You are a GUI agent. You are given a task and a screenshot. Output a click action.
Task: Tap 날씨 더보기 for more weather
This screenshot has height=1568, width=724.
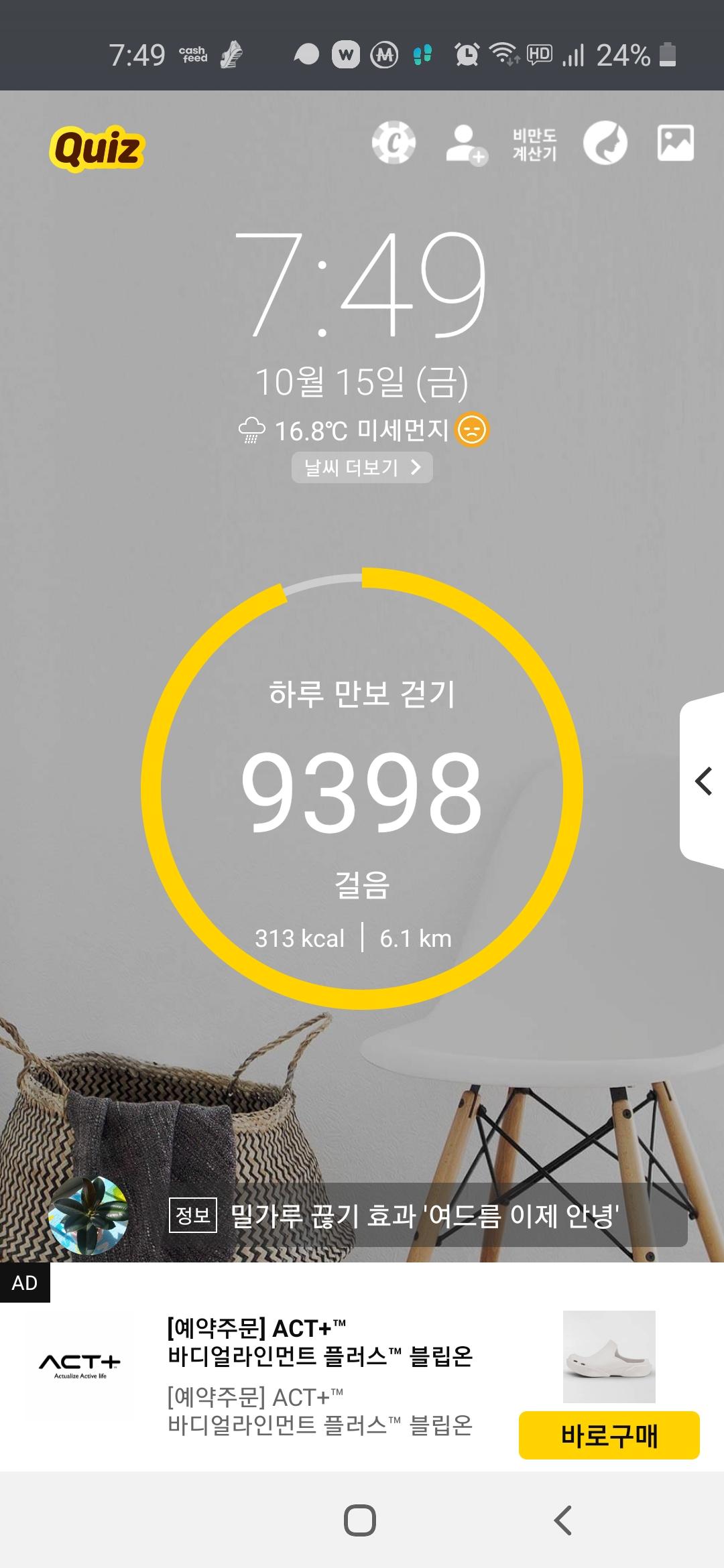(x=362, y=467)
